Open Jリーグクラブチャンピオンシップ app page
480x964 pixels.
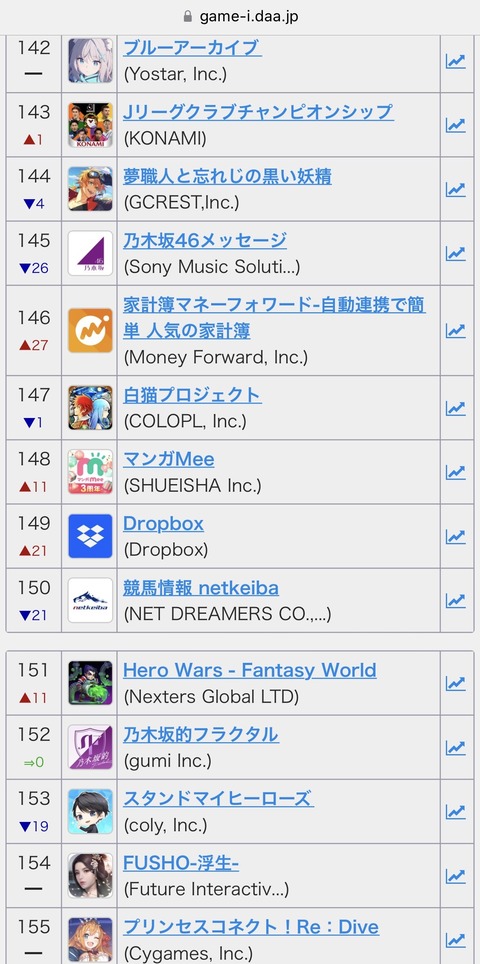point(258,112)
